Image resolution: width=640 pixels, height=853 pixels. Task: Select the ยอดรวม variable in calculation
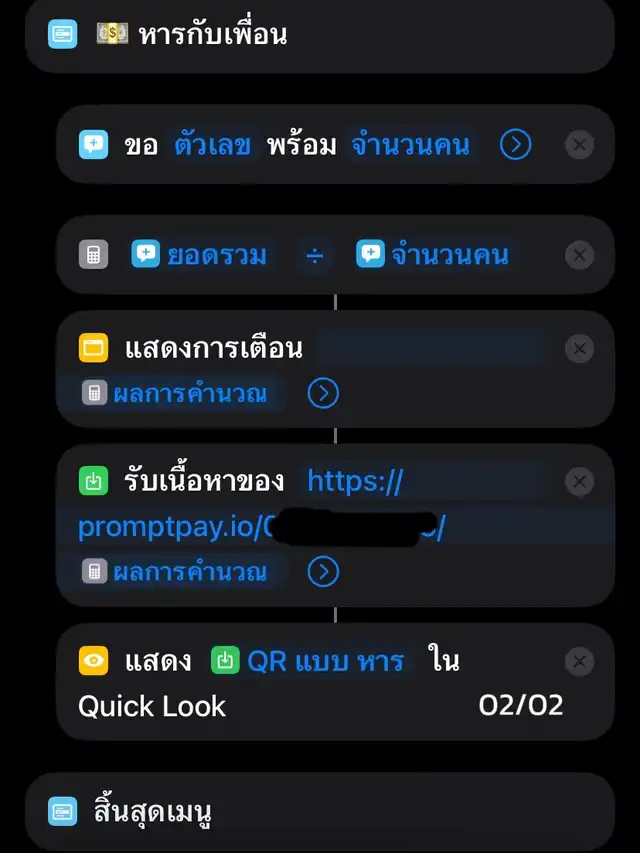[201, 255]
